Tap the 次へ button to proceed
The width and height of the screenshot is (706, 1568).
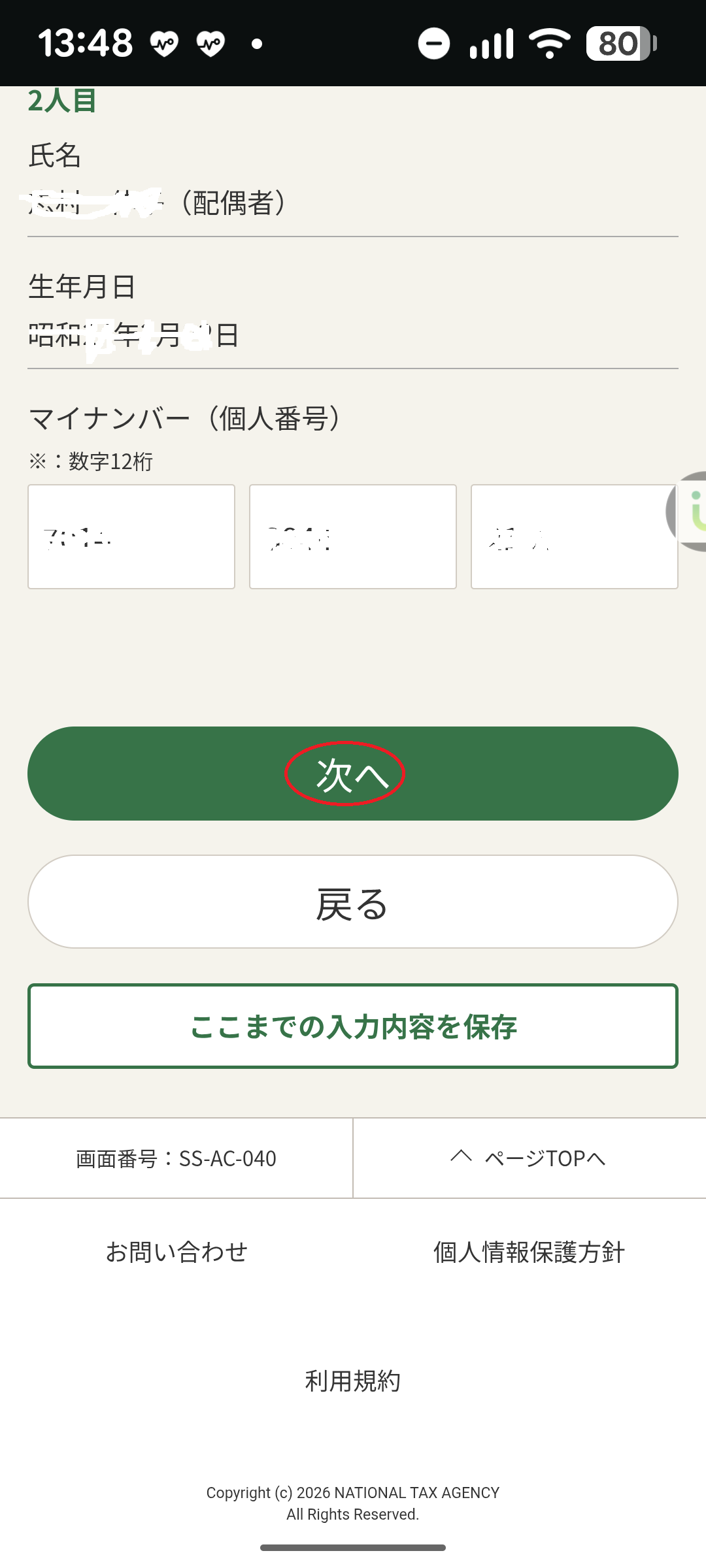(353, 774)
